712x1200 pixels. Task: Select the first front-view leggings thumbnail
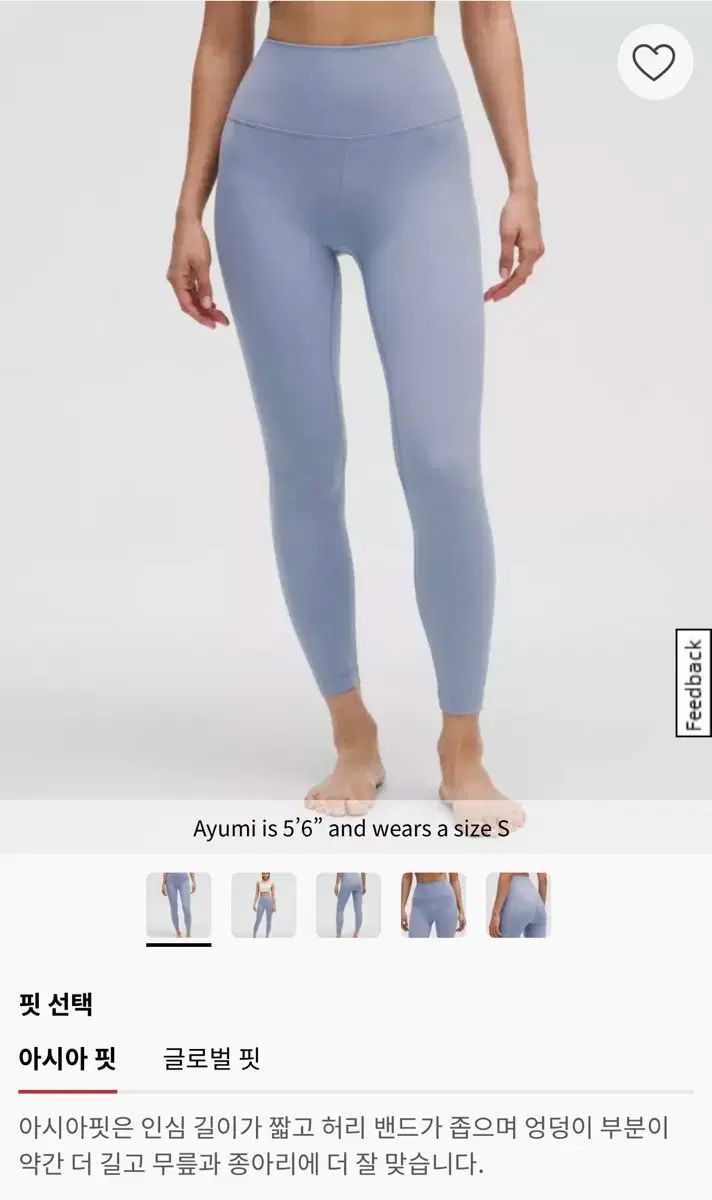click(x=179, y=905)
